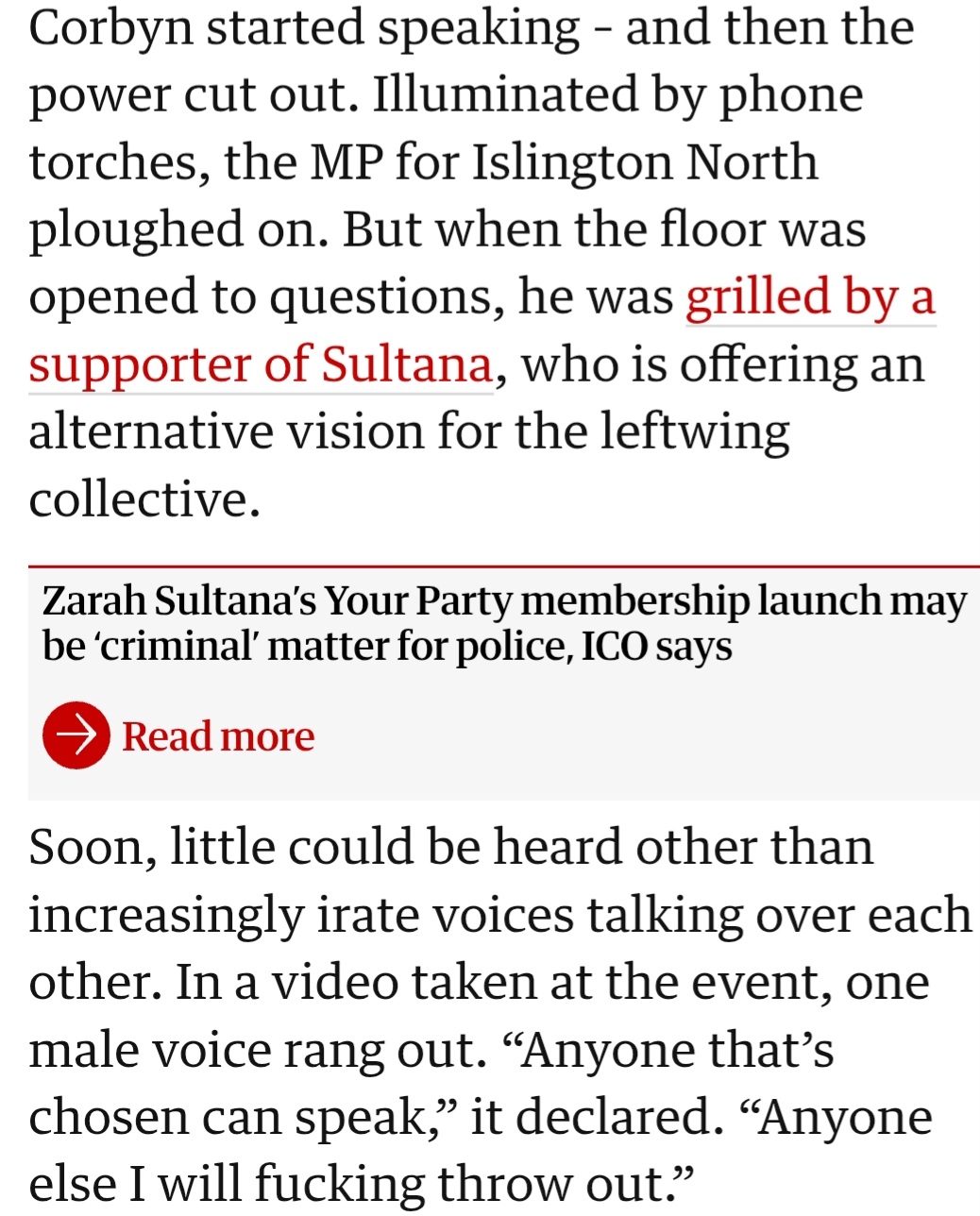Open the Zarah Sultana related article card
980x1216 pixels.
click(x=504, y=623)
